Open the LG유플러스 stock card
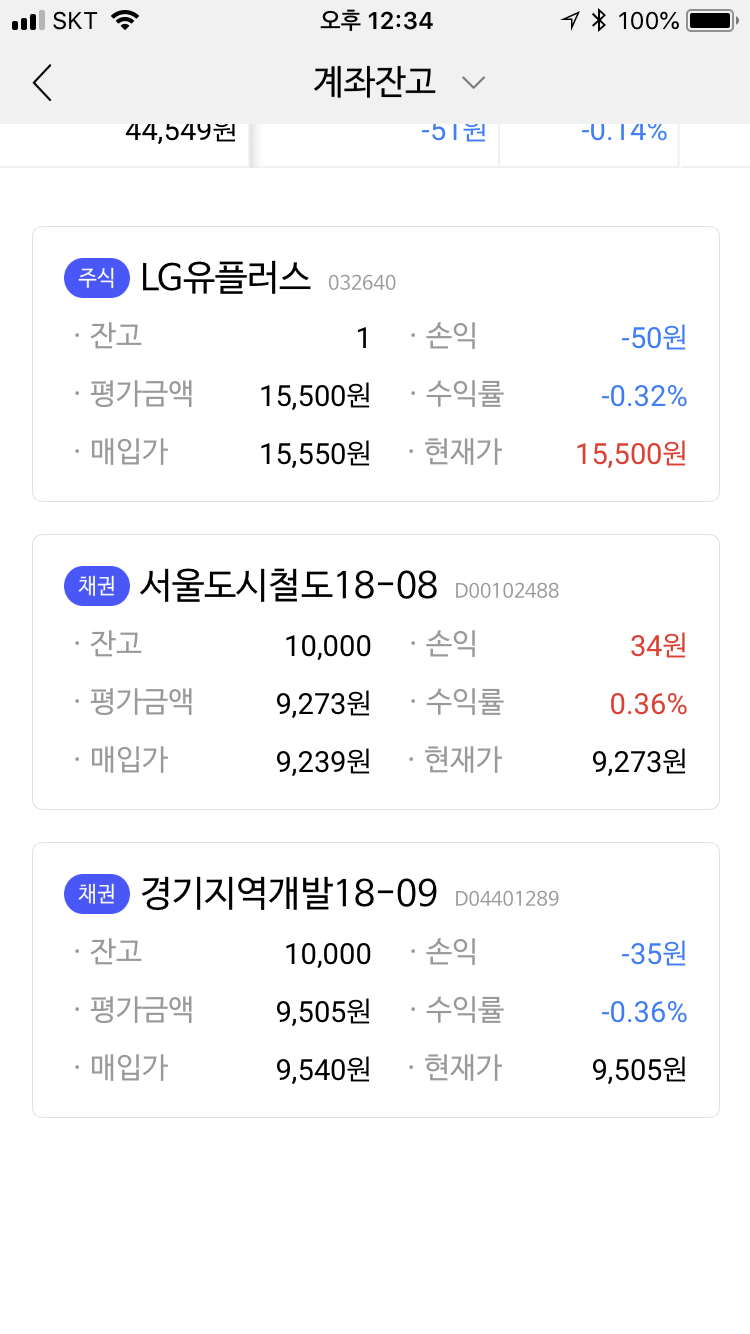The height and width of the screenshot is (1334, 750). coord(375,364)
